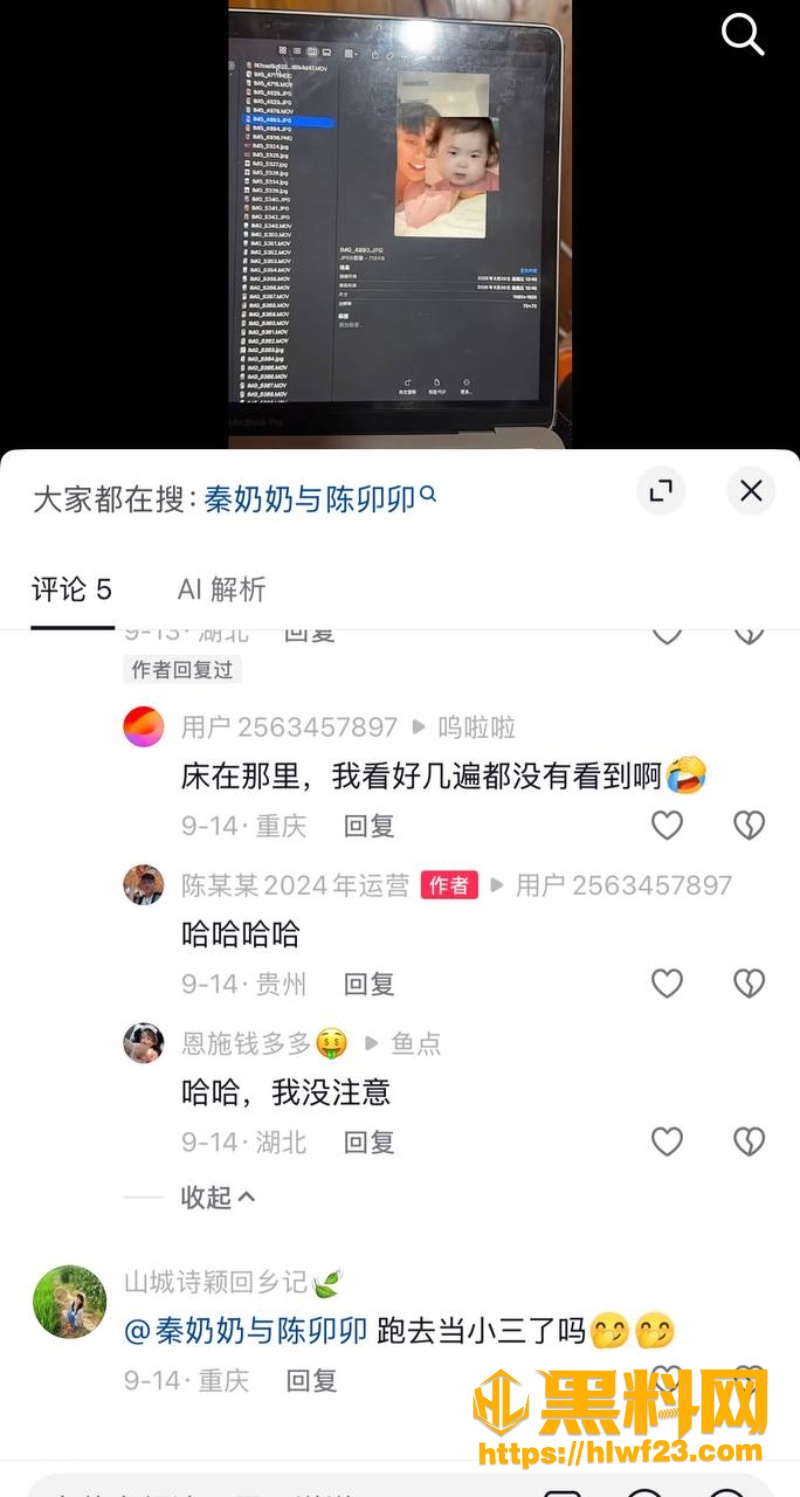
Task: Select the 评论 5 tab
Action: pos(72,589)
